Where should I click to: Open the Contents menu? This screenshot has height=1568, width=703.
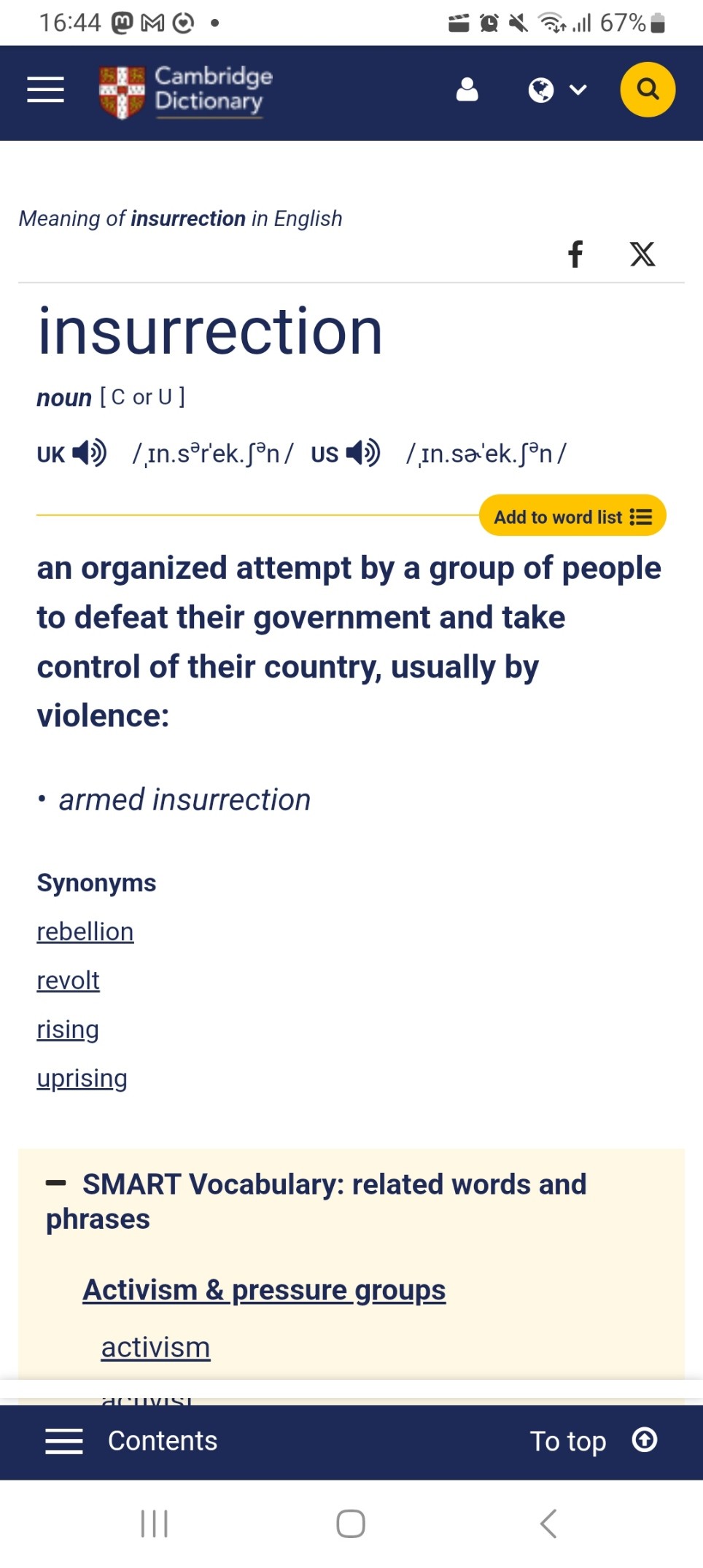[131, 1440]
